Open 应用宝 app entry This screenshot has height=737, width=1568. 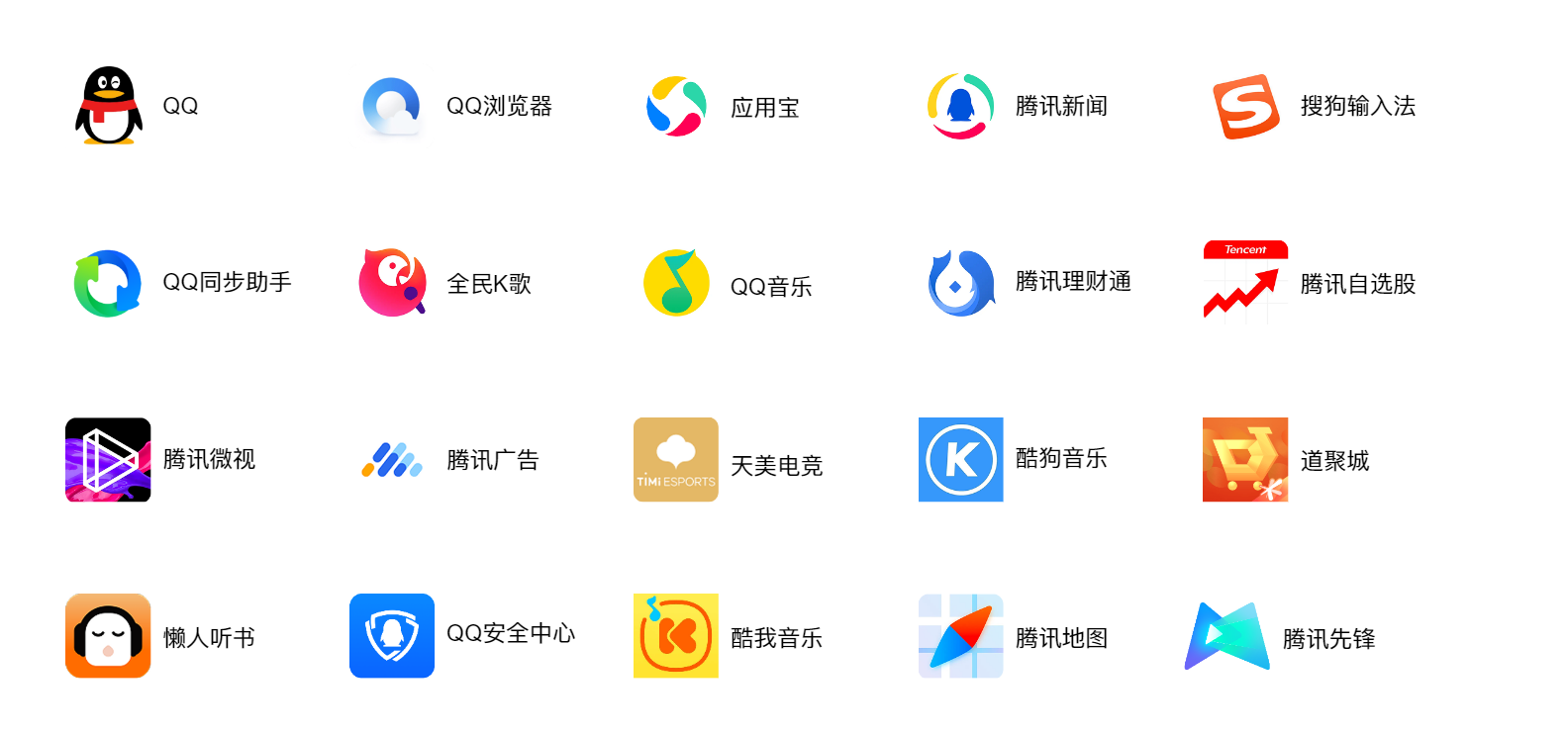pos(676,106)
